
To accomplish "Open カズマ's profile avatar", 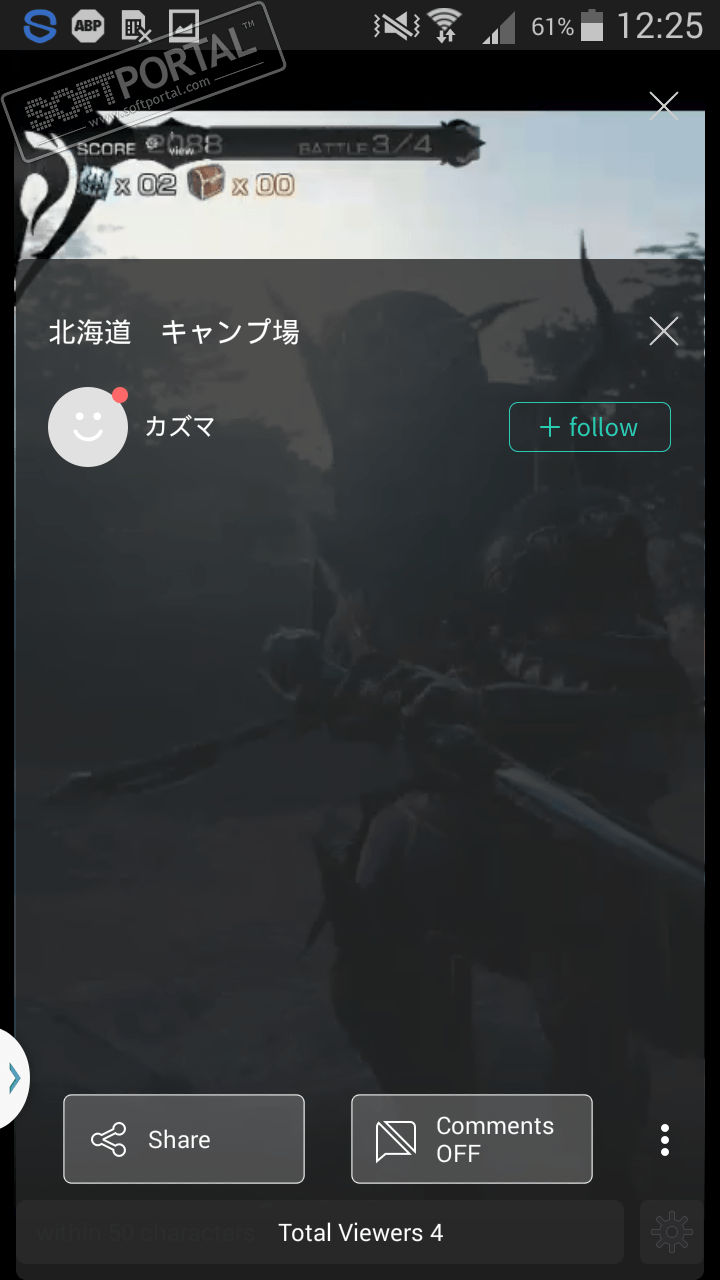I will click(88, 427).
